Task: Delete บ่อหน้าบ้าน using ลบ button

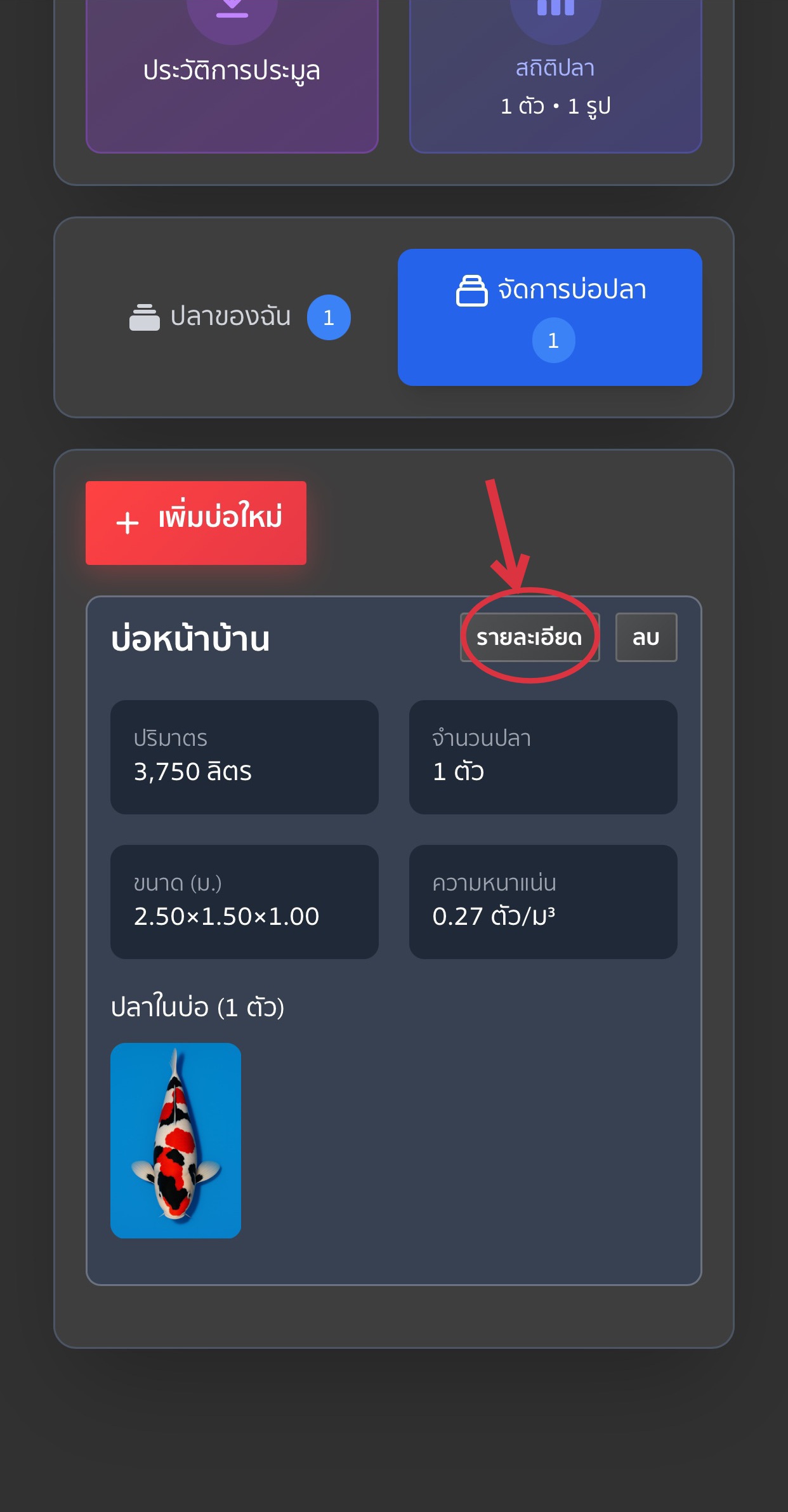Action: pos(646,637)
